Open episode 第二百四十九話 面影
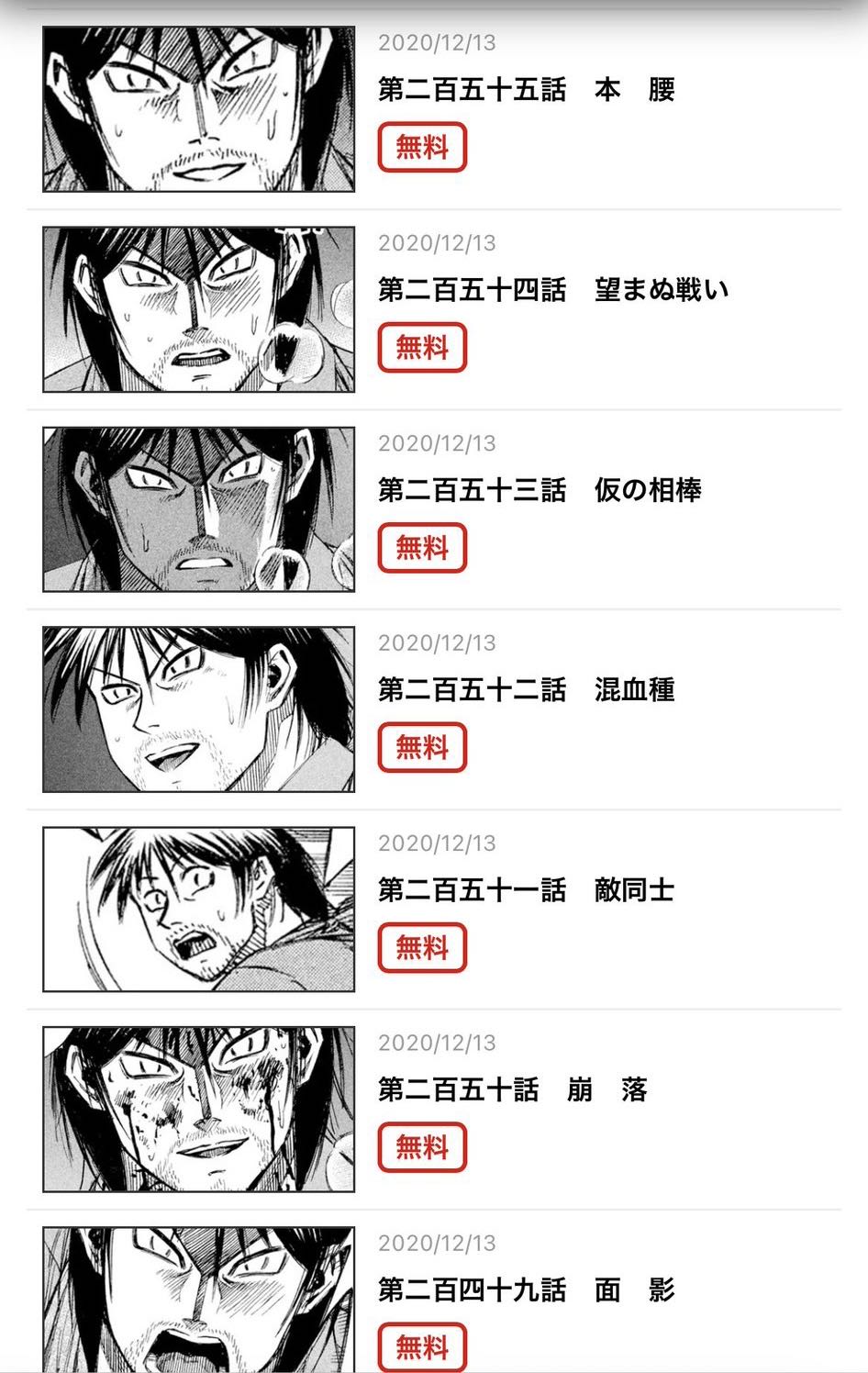The height and width of the screenshot is (1373, 868). 526,1290
